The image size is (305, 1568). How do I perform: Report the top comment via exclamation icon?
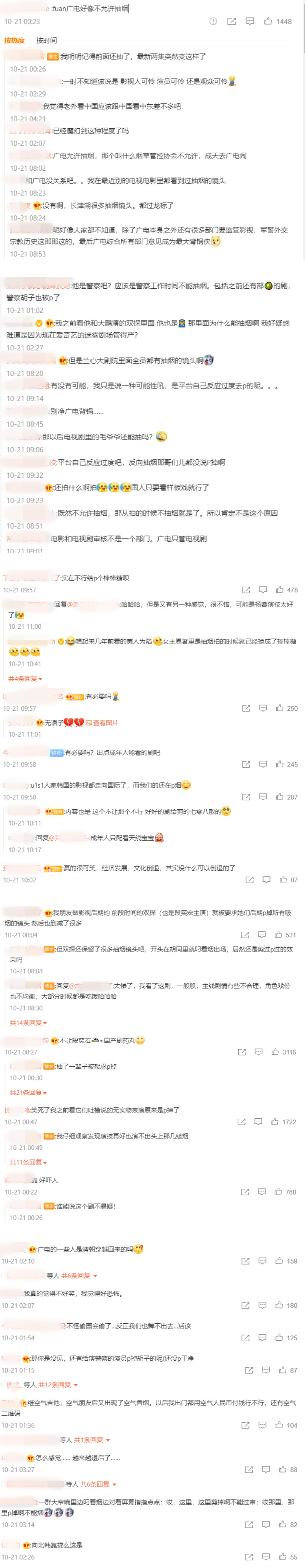click(x=213, y=21)
